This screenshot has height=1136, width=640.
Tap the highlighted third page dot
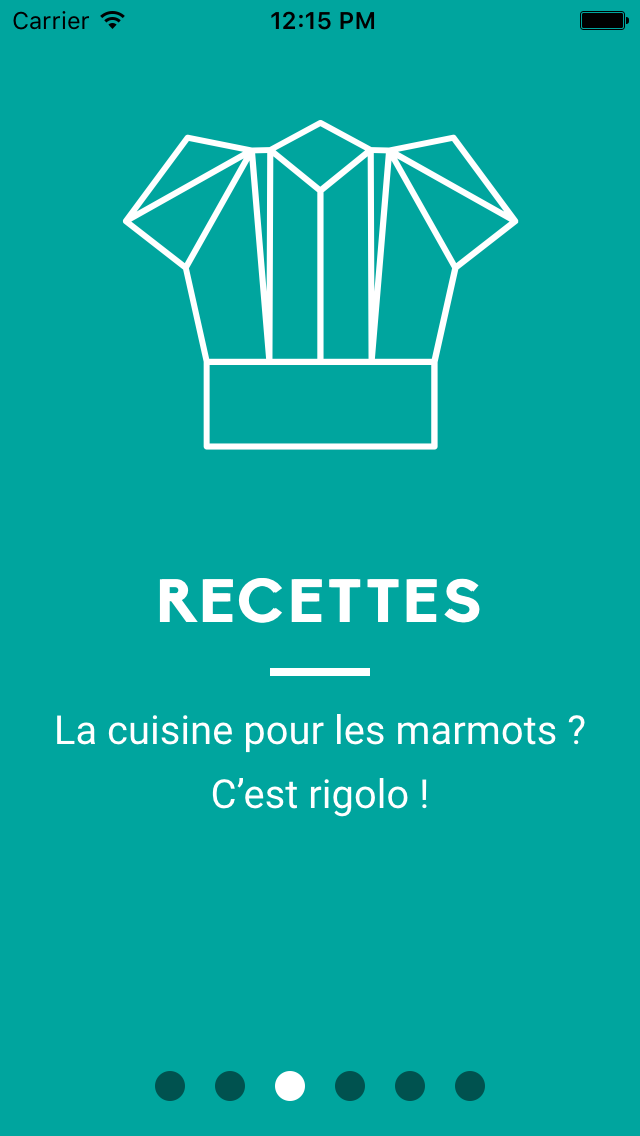click(x=290, y=1085)
